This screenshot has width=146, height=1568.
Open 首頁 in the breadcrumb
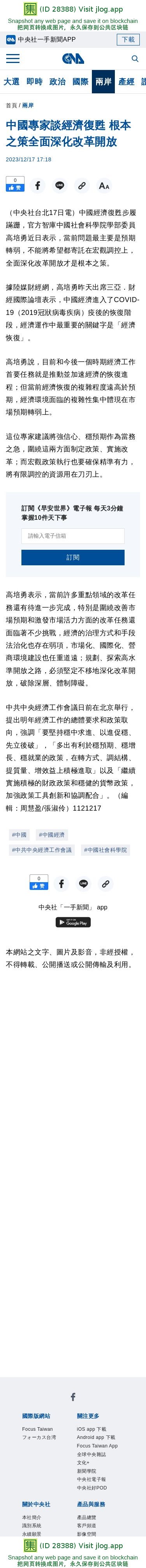[x=11, y=105]
